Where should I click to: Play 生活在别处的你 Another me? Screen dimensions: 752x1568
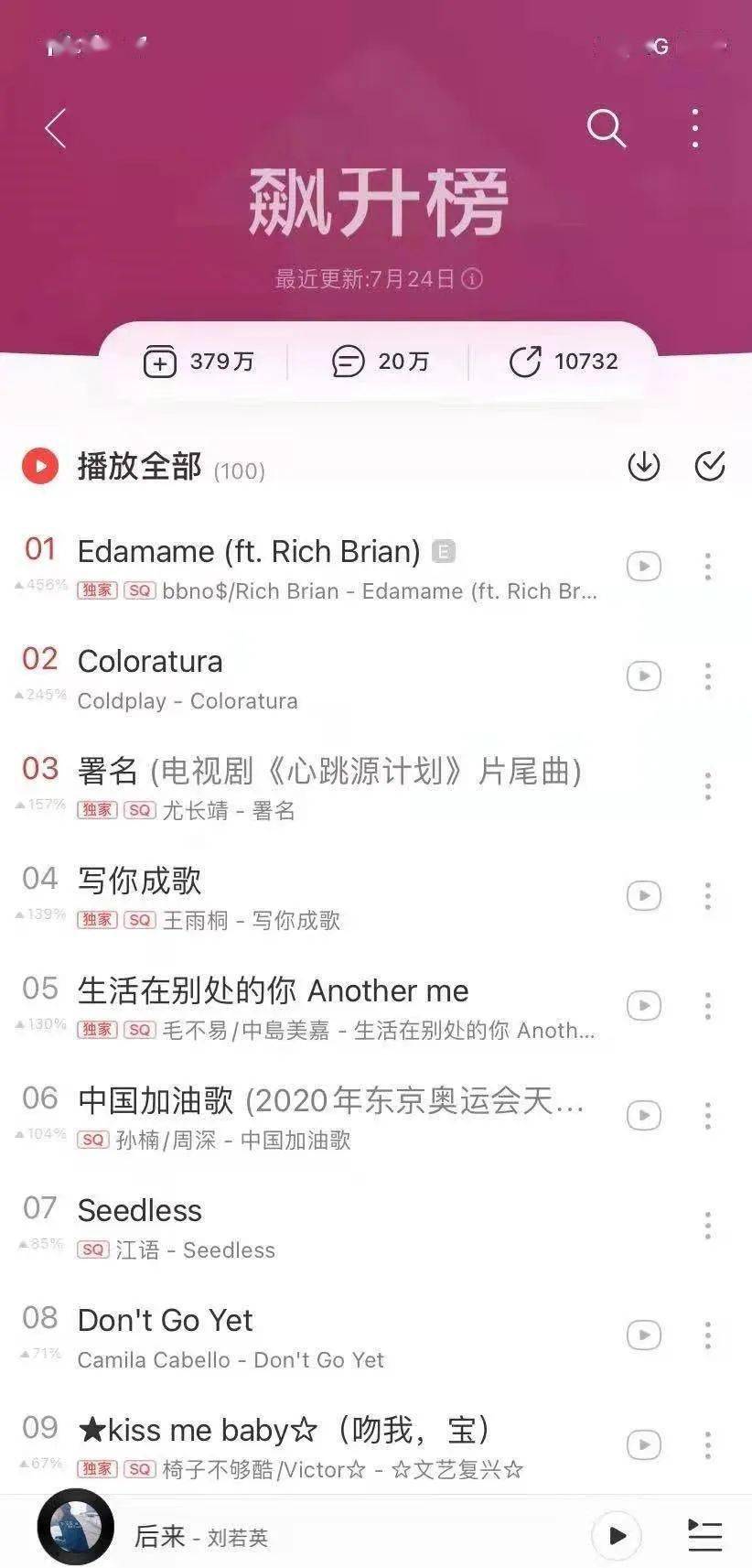(643, 1005)
